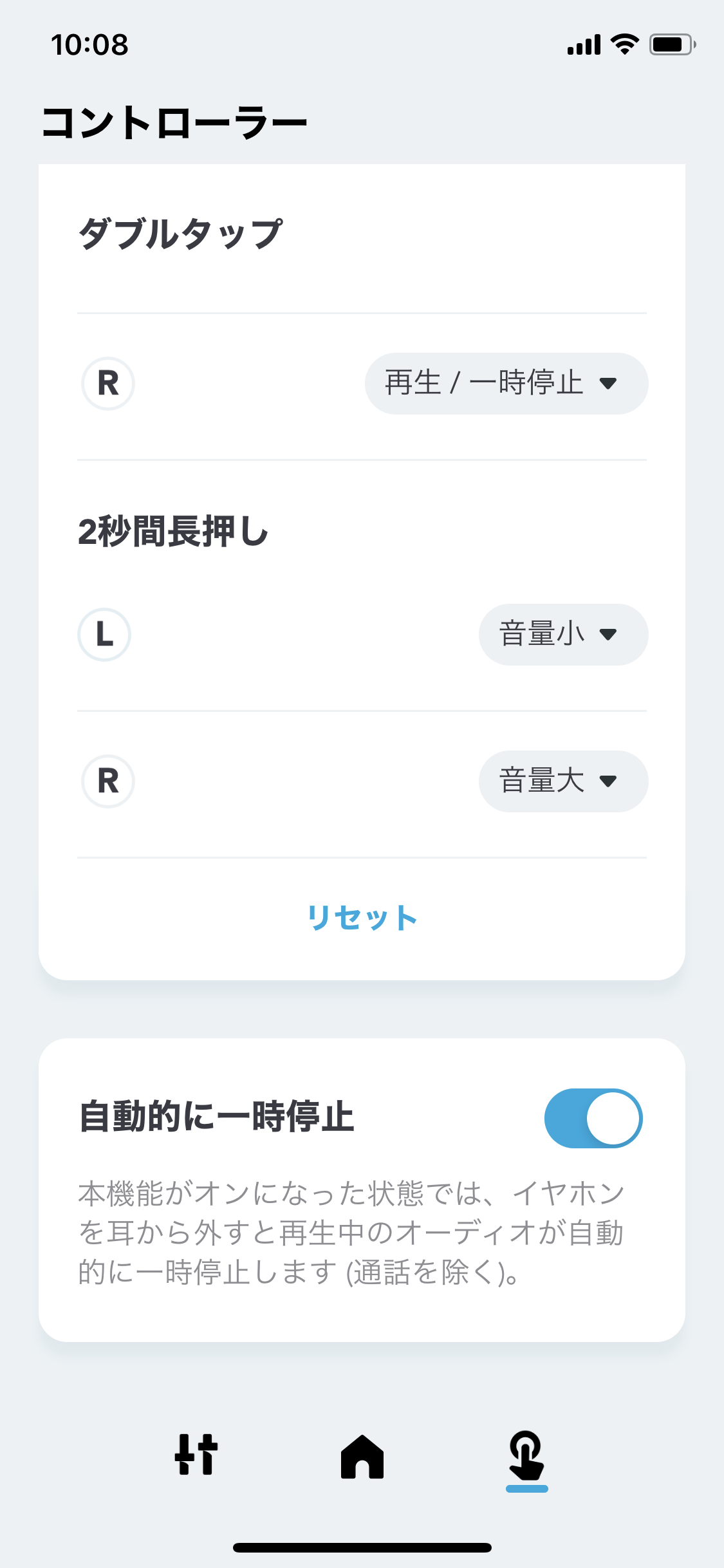Select the touch controller tab
The height and width of the screenshot is (1568, 724).
pyautogui.click(x=527, y=1456)
